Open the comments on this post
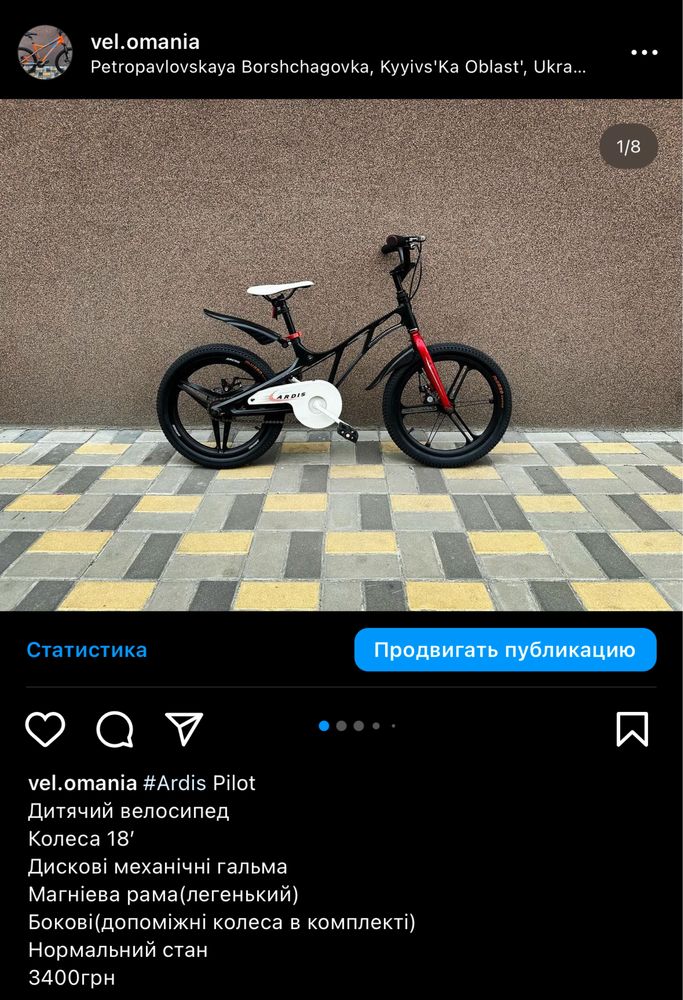Image resolution: width=683 pixels, height=1000 pixels. (x=115, y=729)
